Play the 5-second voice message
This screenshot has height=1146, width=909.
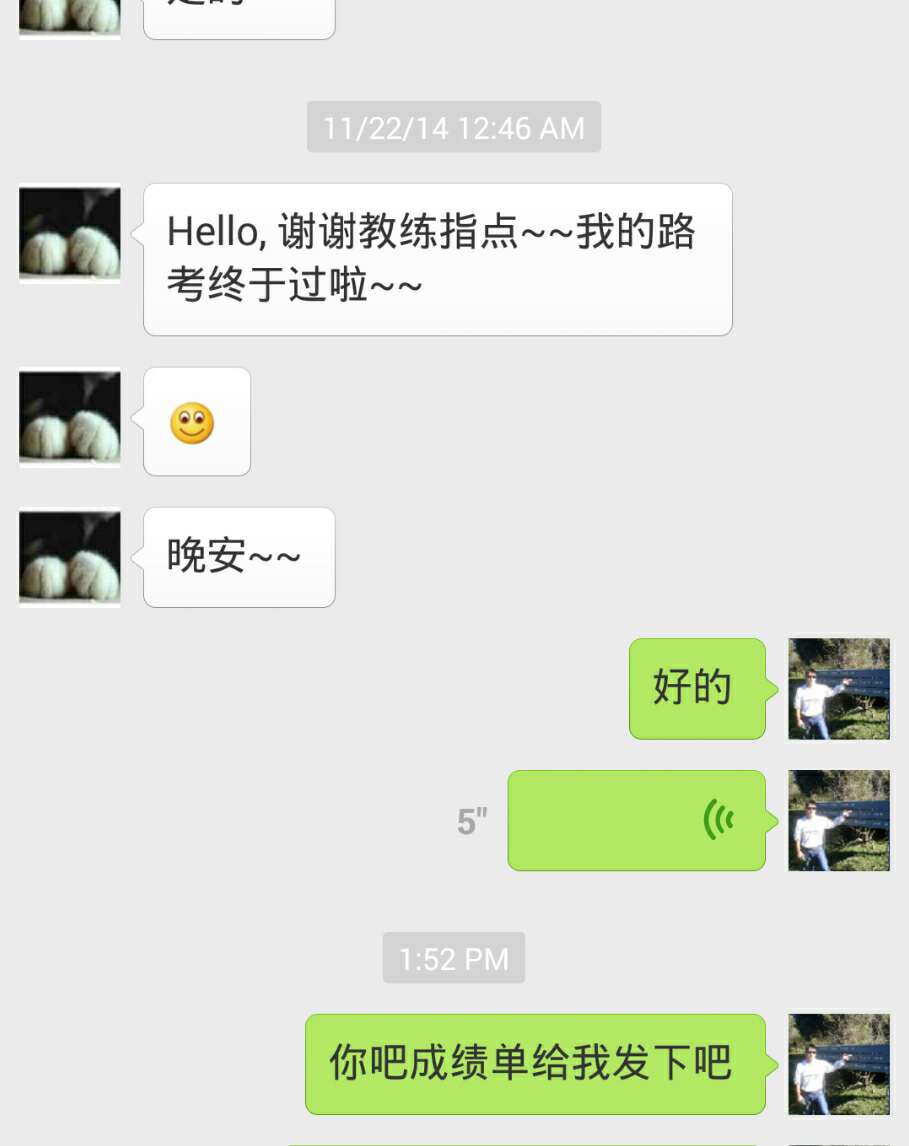636,820
